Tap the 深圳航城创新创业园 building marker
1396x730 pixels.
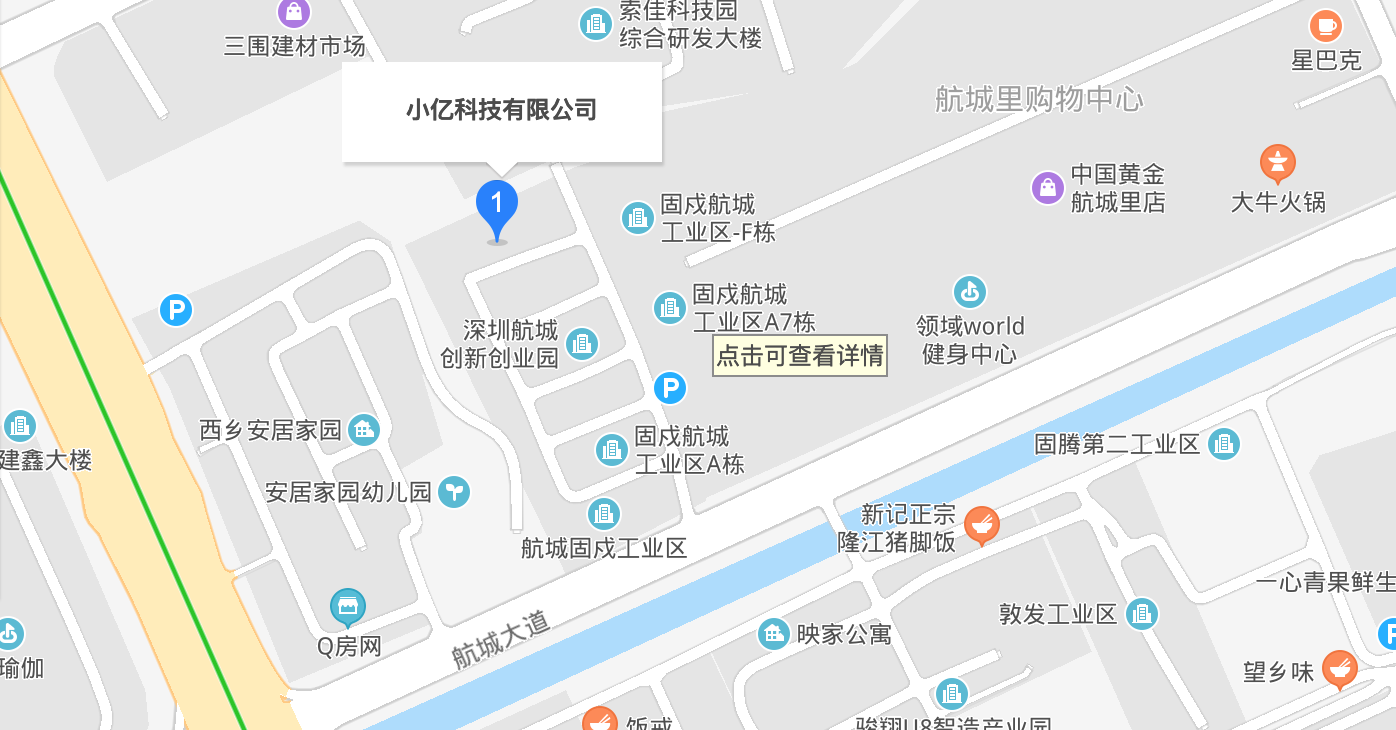point(582,343)
